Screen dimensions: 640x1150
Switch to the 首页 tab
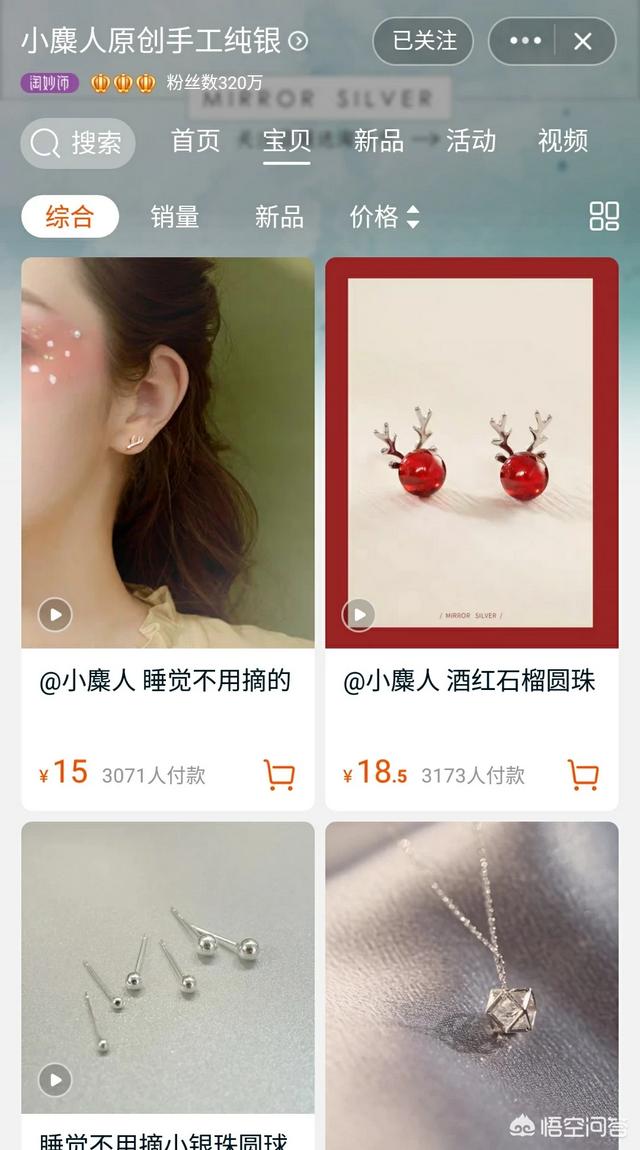[196, 141]
